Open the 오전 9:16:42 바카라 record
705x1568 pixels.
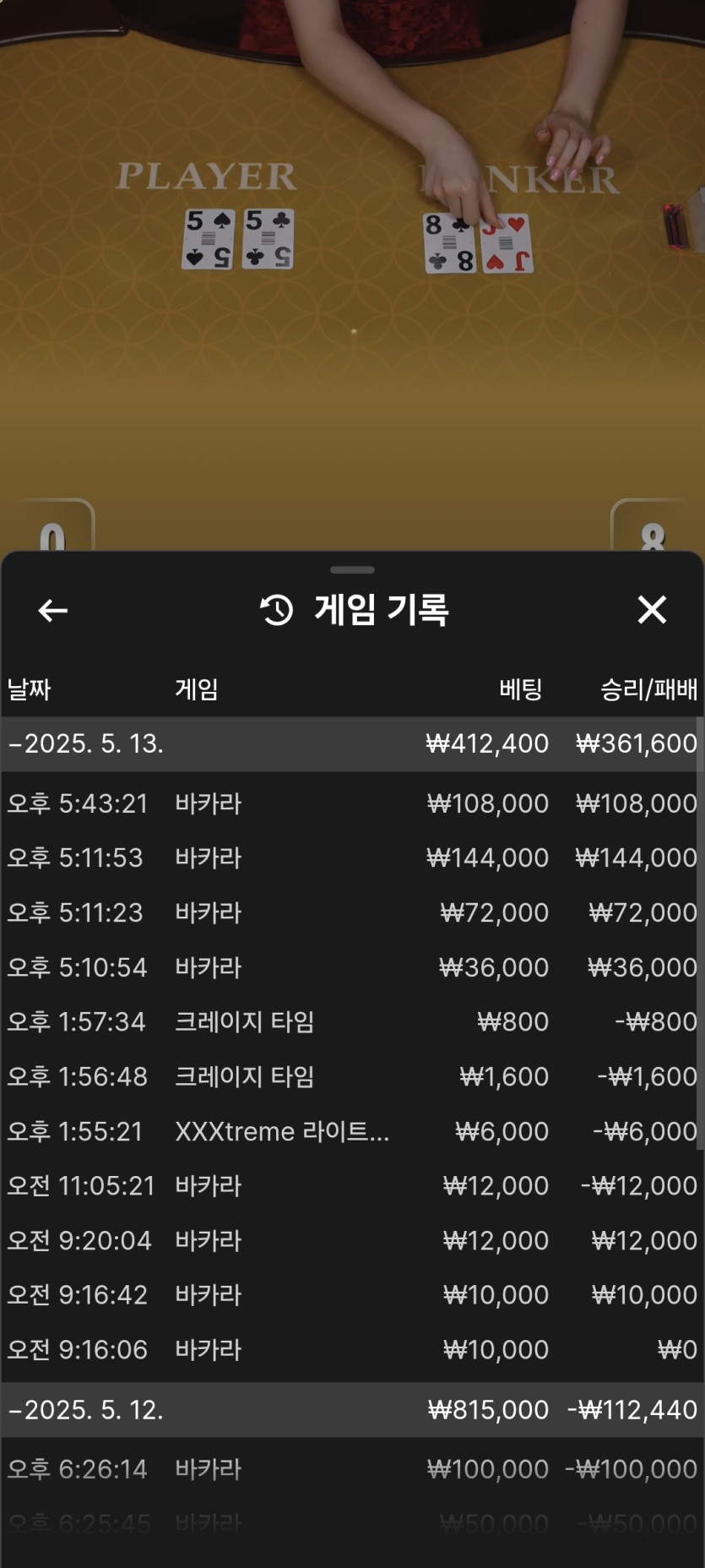pos(352,1294)
